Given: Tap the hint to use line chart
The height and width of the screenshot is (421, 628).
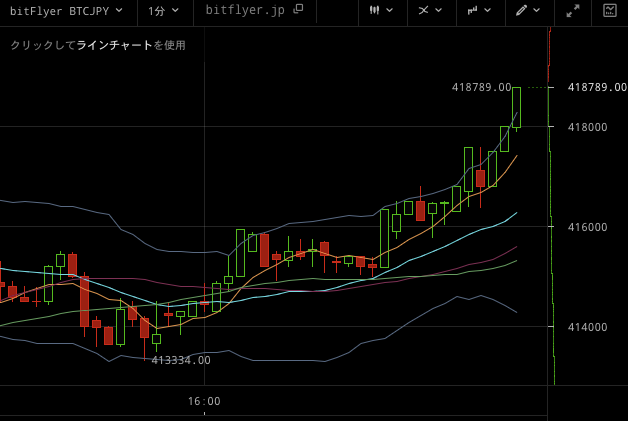Looking at the screenshot, I should click(97, 45).
